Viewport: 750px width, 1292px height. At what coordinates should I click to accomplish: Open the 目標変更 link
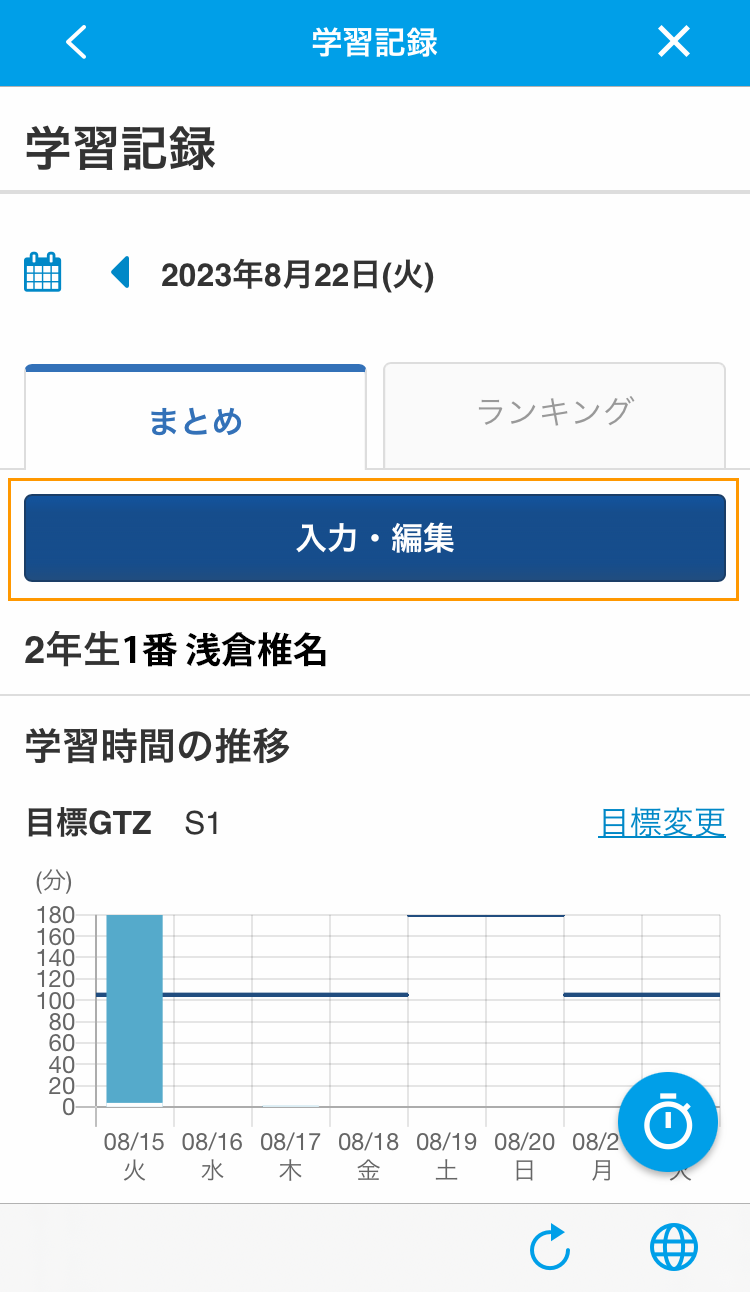(662, 824)
